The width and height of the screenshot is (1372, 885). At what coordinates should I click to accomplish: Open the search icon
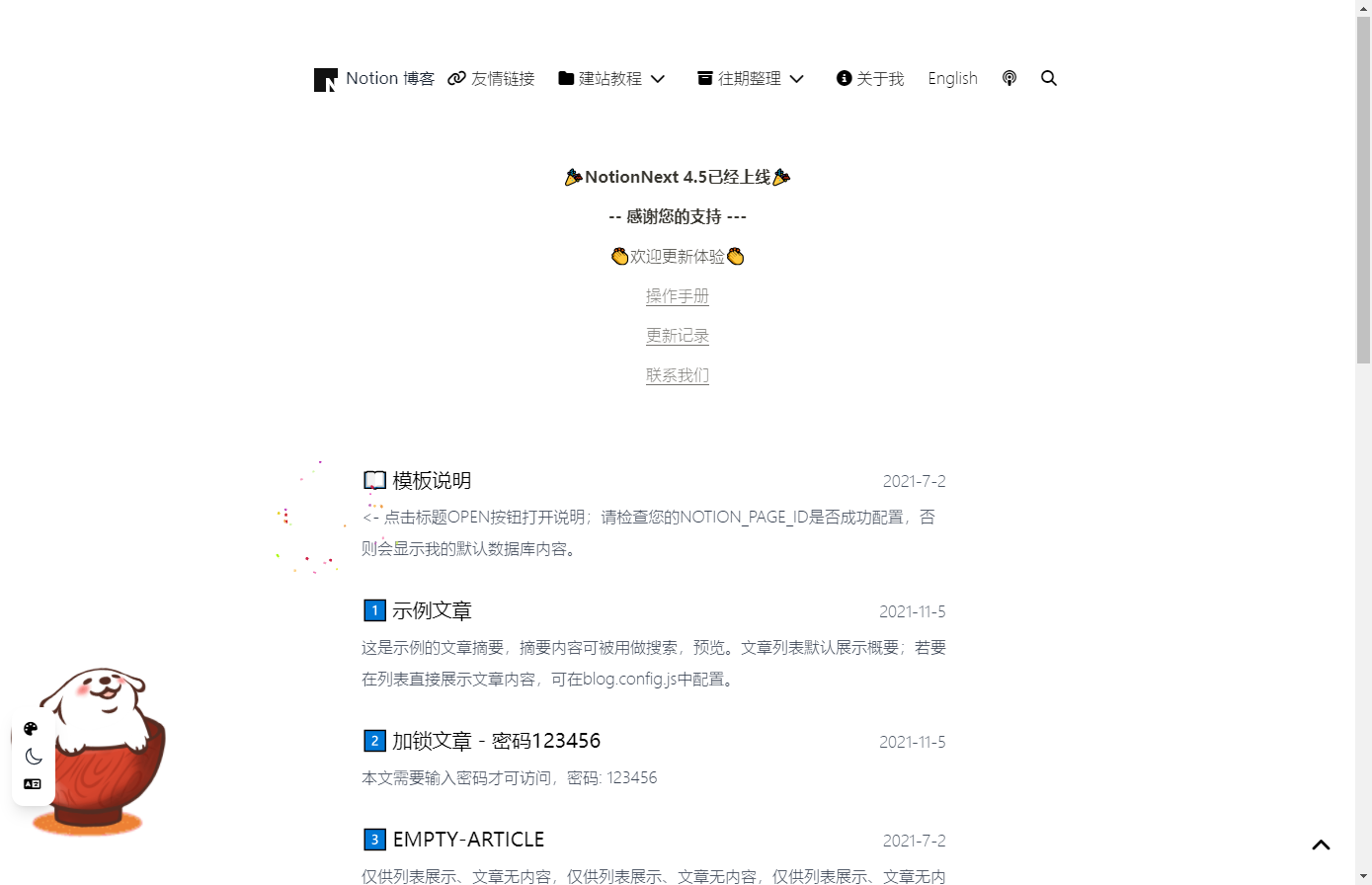[1049, 79]
